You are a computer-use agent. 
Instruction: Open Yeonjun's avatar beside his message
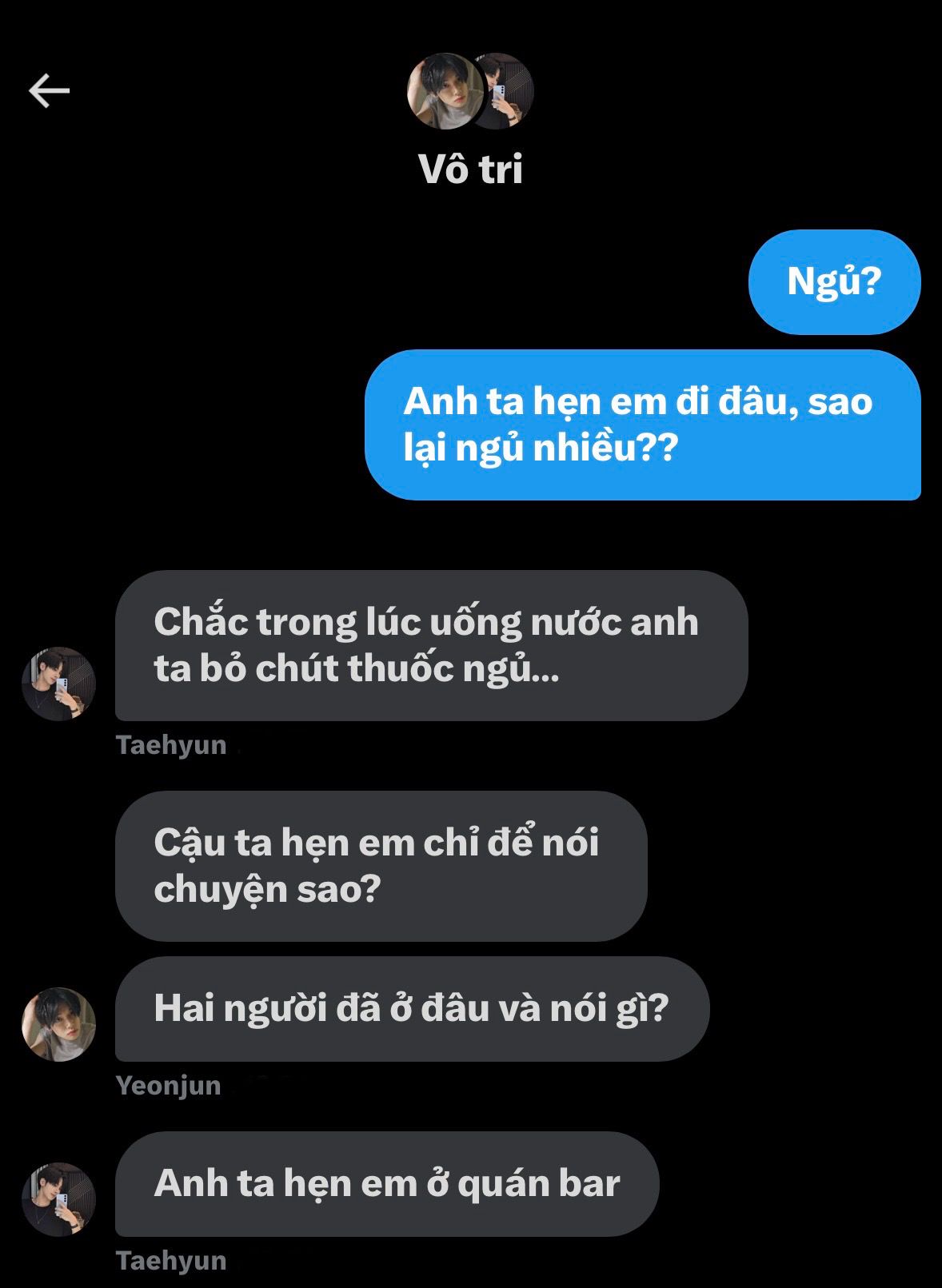[x=58, y=1024]
